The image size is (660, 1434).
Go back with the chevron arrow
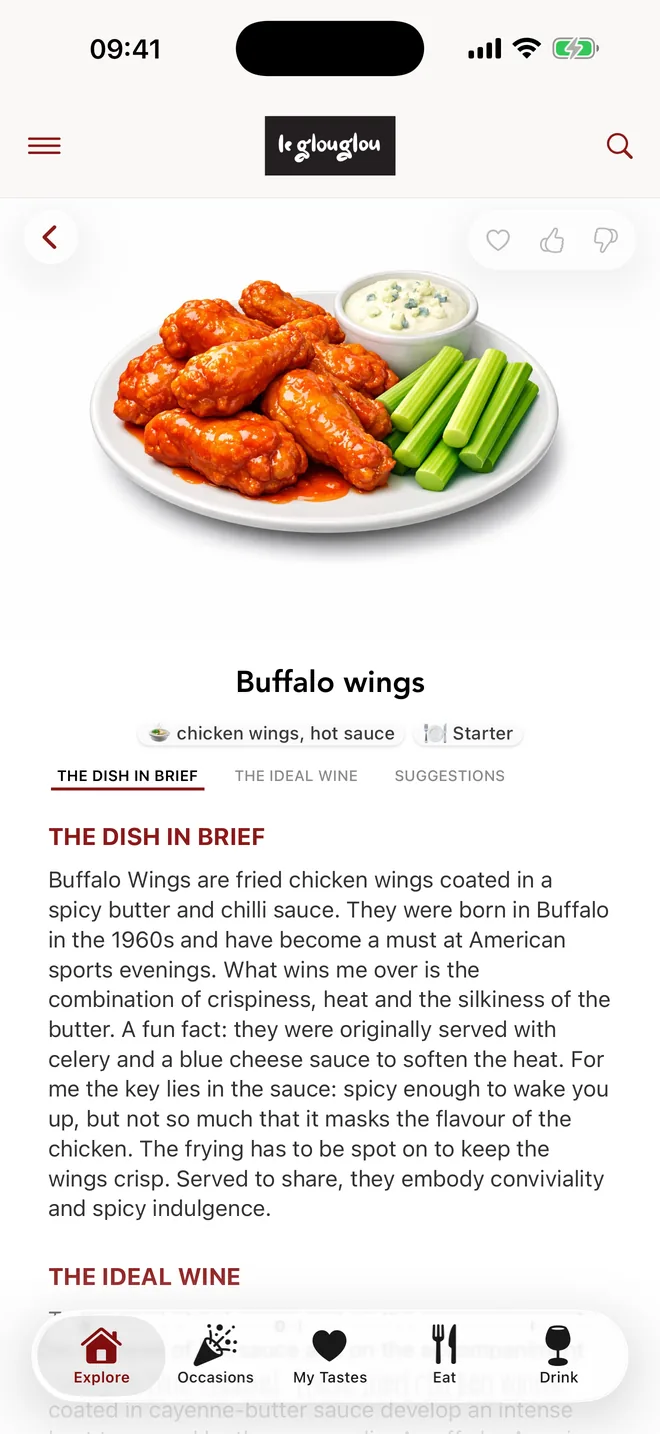[x=50, y=237]
